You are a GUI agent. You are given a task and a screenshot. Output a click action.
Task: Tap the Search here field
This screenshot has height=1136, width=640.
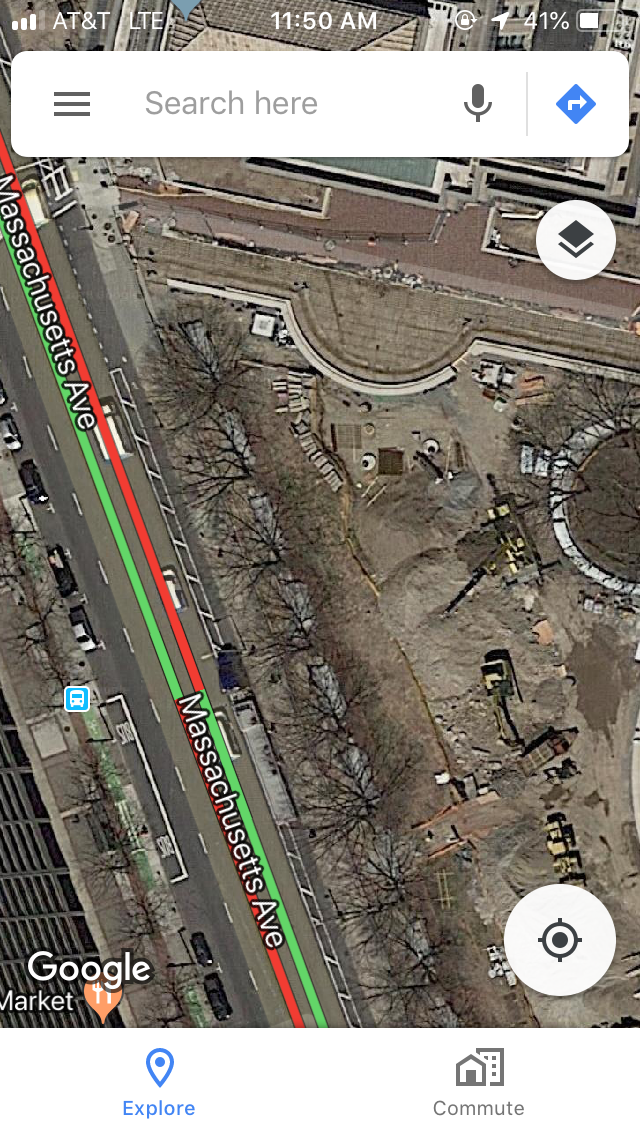pyautogui.click(x=290, y=104)
